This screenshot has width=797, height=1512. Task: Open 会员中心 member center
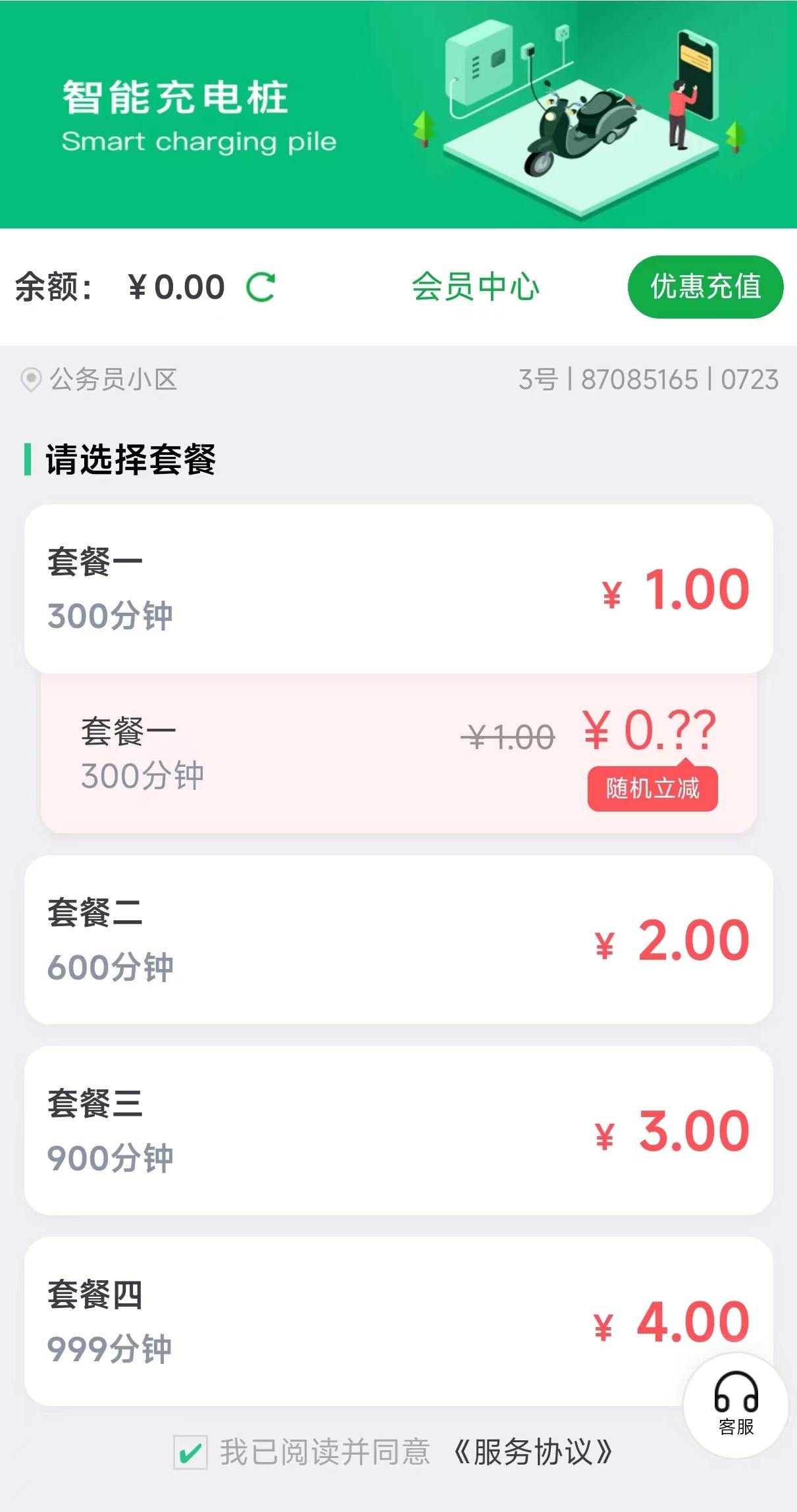click(475, 287)
